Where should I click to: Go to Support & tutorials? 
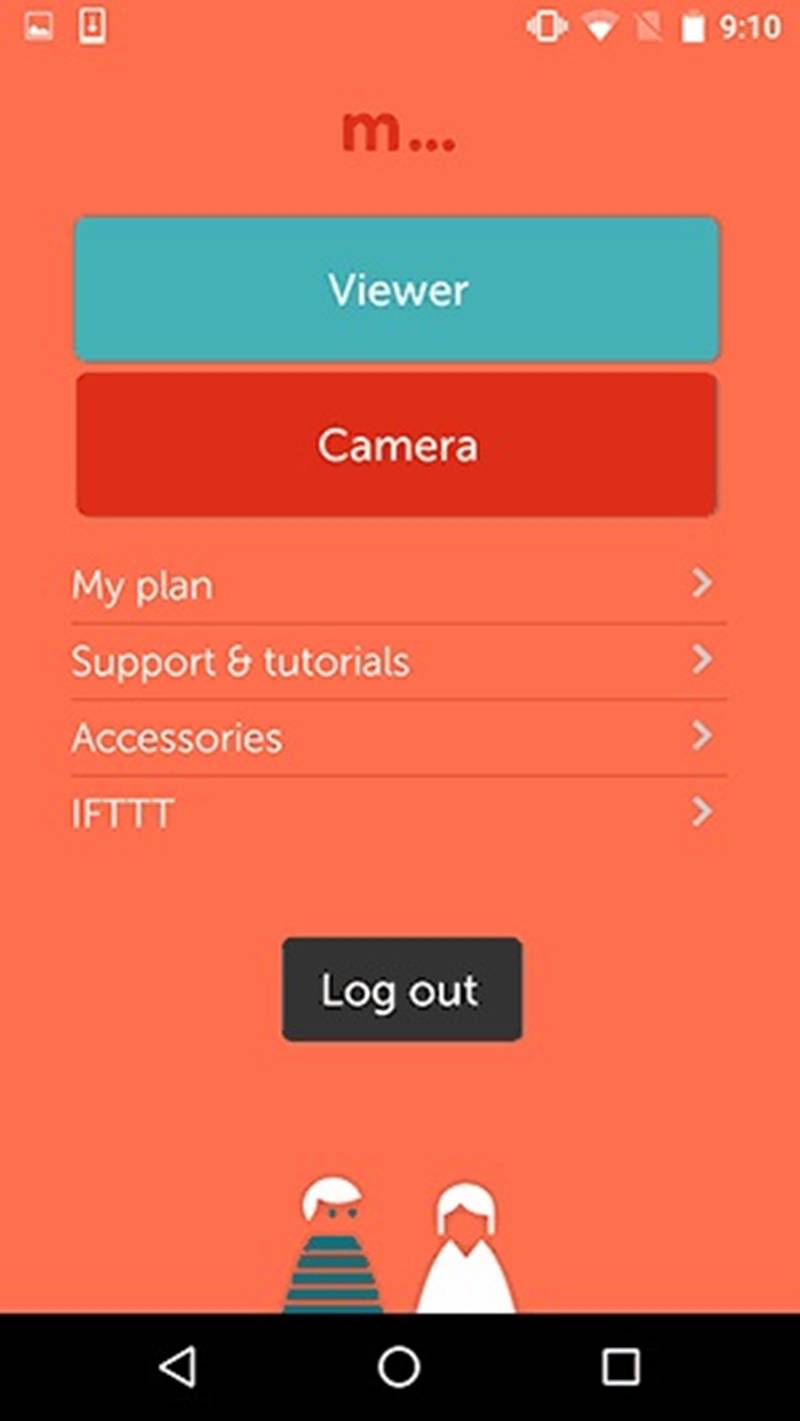[398, 661]
